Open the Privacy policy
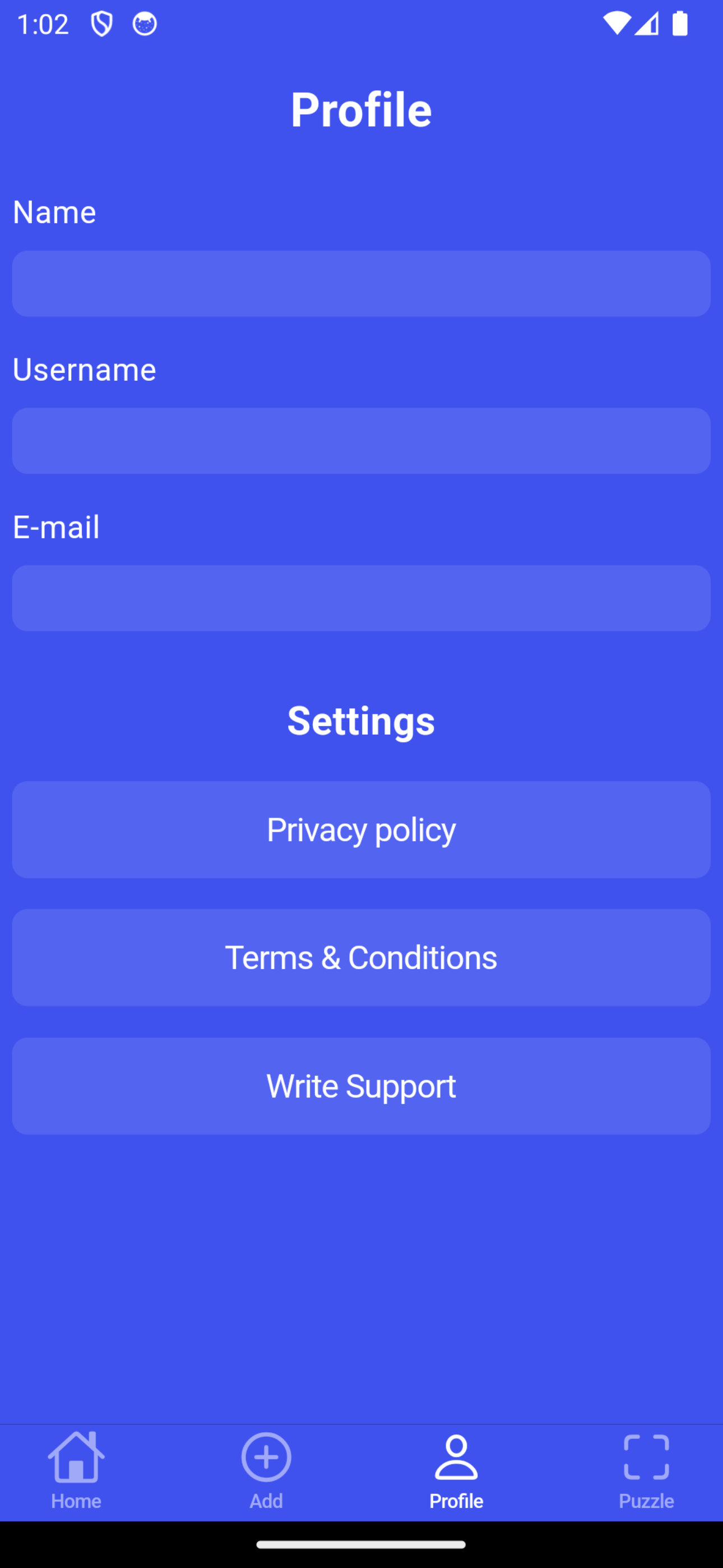 pyautogui.click(x=361, y=829)
